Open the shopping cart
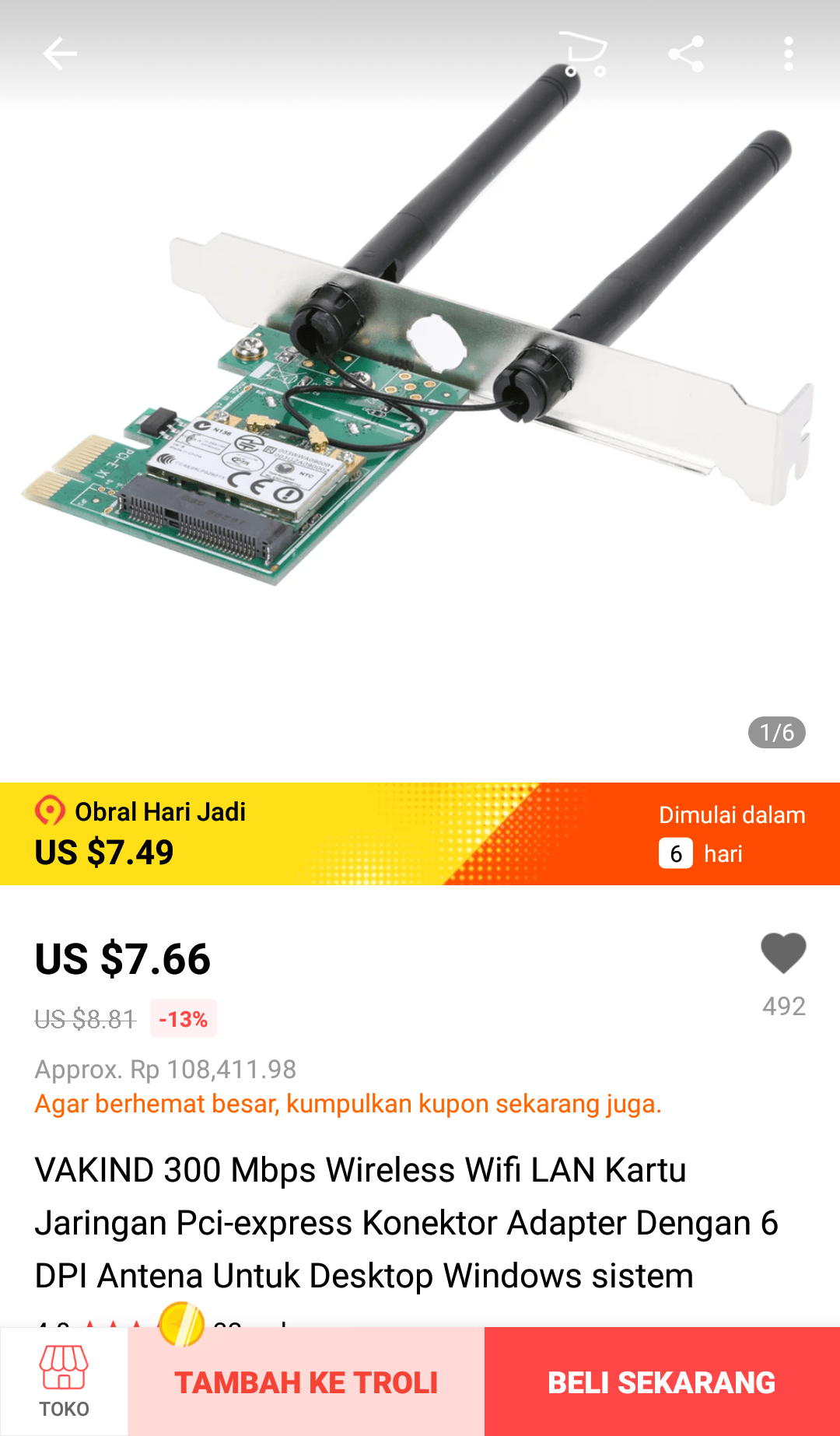The image size is (840, 1436). pyautogui.click(x=584, y=54)
